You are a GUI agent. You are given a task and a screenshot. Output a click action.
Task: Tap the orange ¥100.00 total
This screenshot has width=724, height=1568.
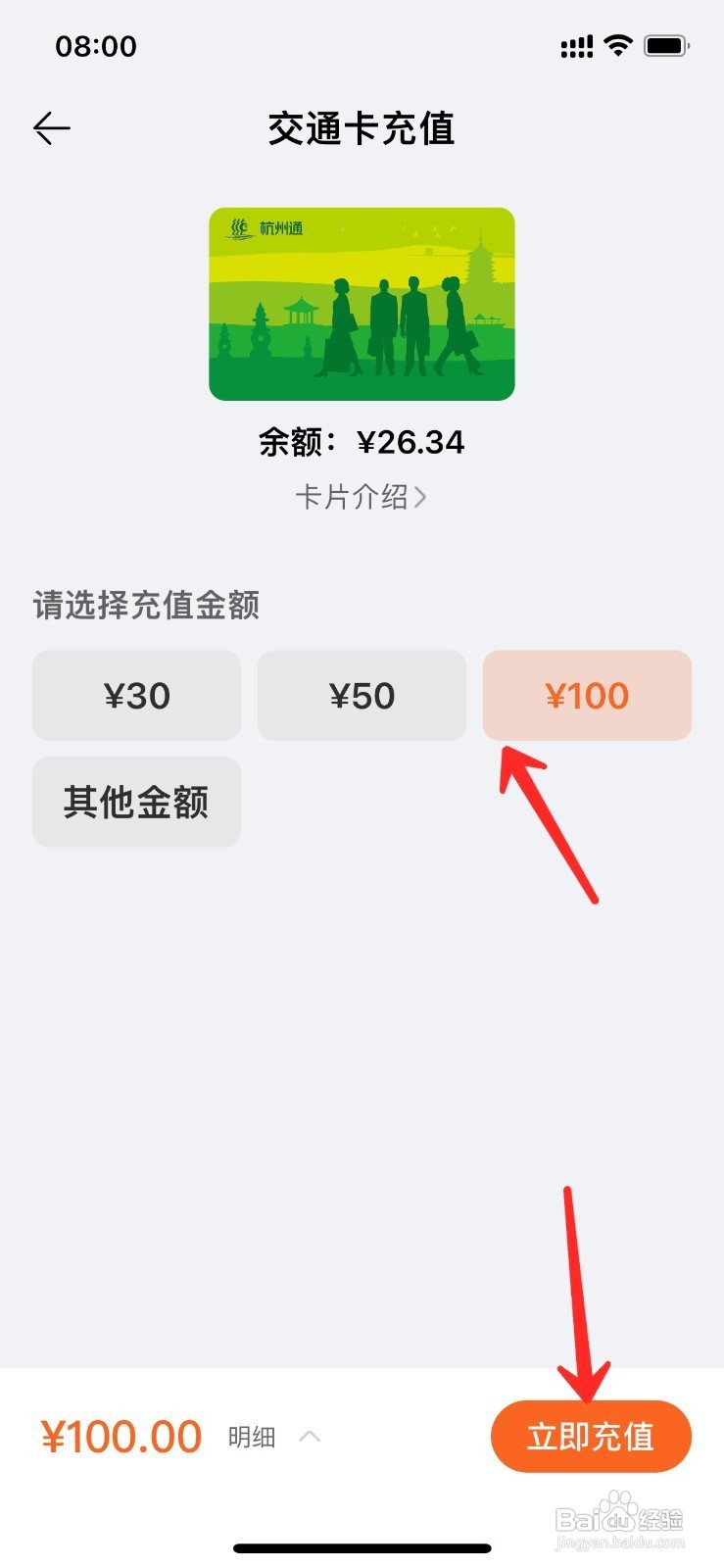tap(121, 1436)
